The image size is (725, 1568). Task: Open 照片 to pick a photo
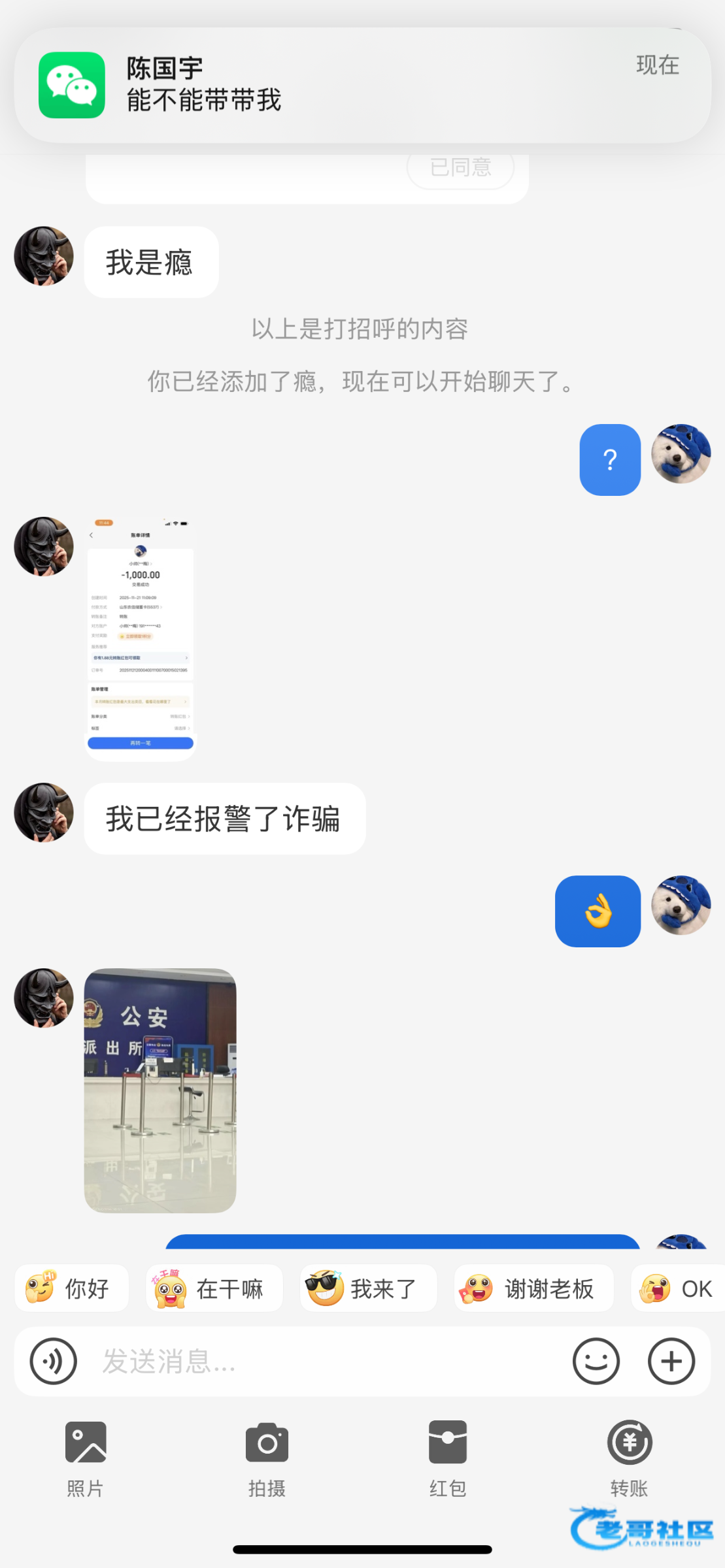[x=86, y=1457]
